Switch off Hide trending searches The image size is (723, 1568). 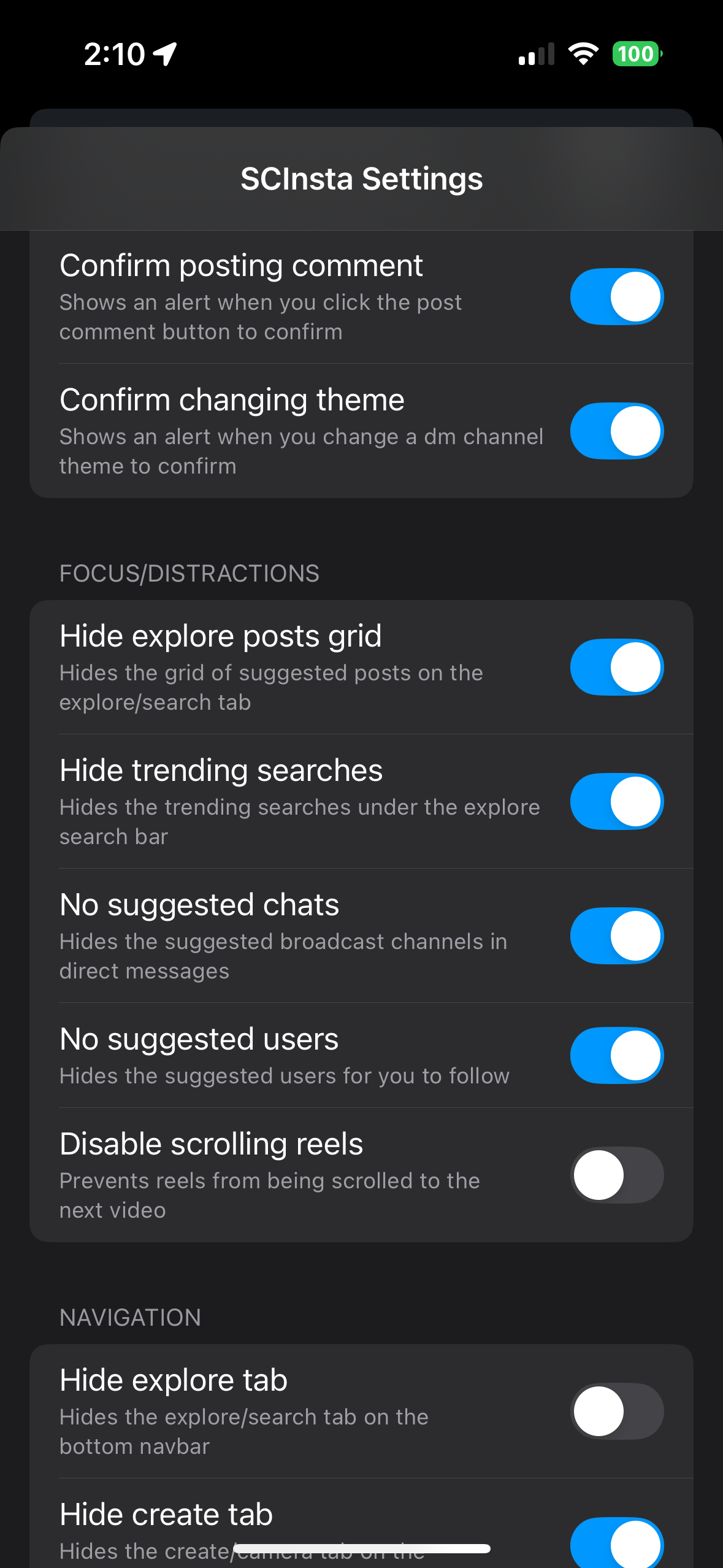click(x=616, y=801)
